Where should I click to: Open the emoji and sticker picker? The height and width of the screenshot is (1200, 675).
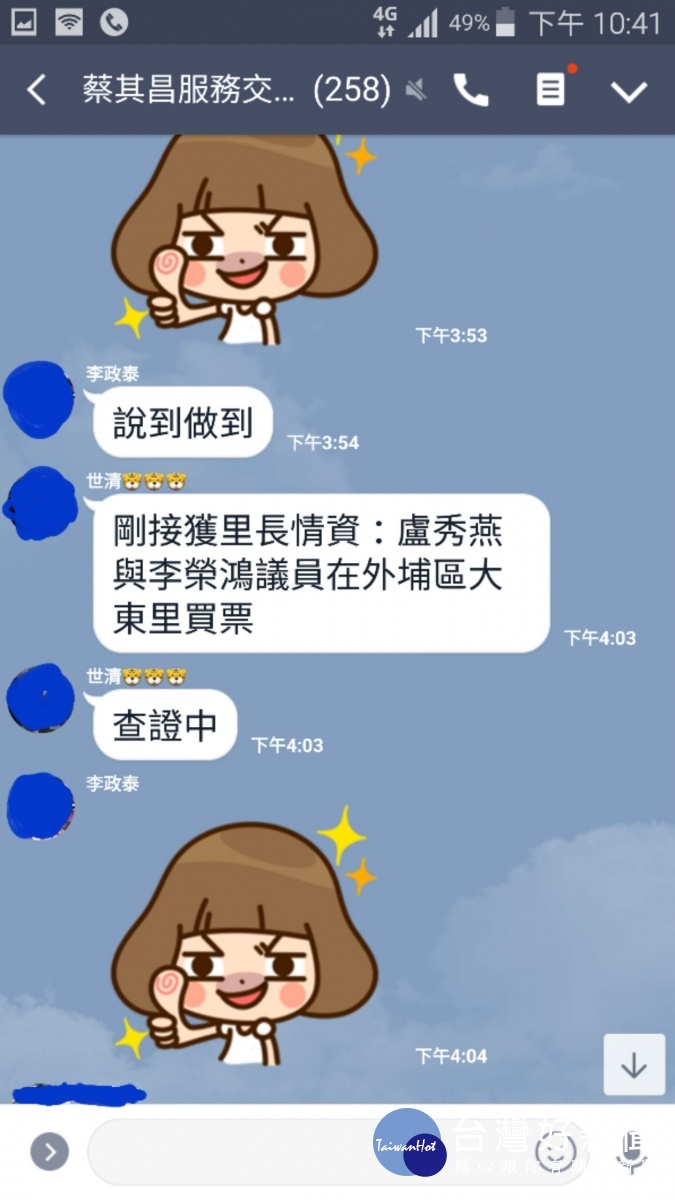pos(556,1152)
